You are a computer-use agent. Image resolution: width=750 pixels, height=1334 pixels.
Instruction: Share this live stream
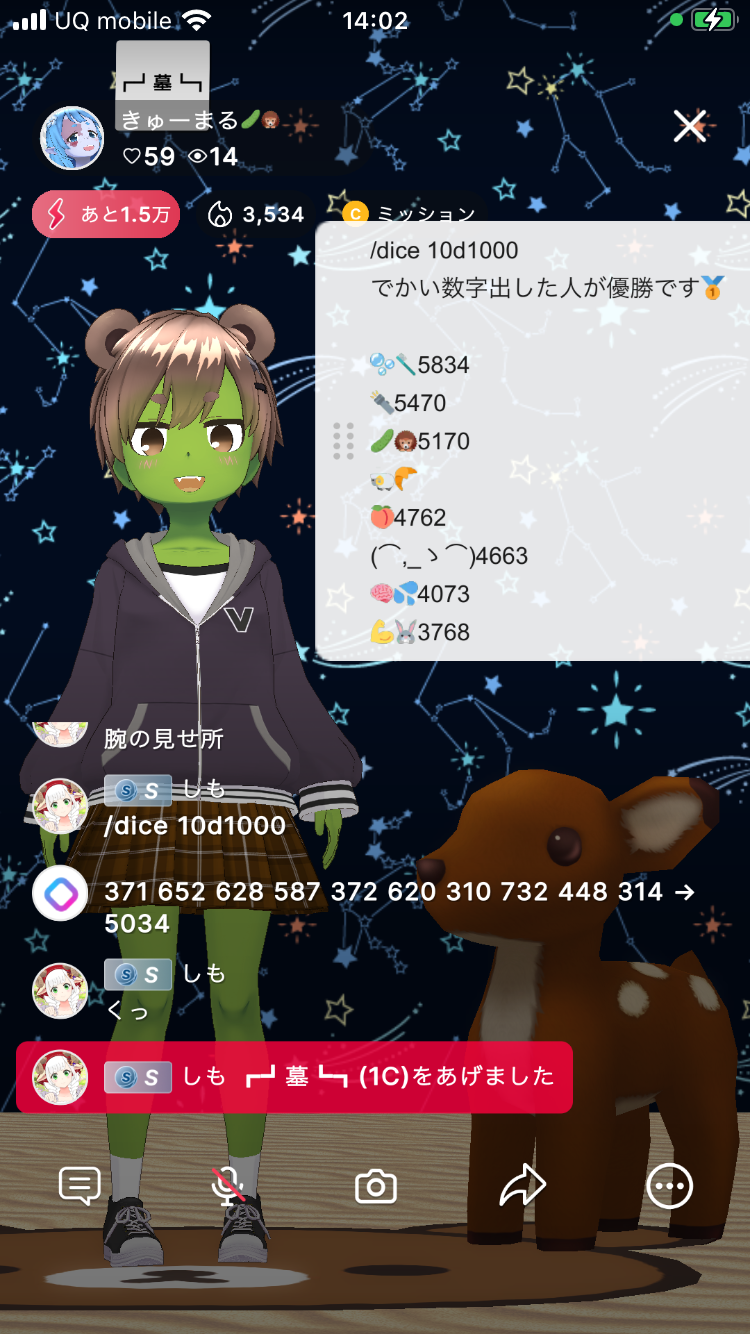522,1186
